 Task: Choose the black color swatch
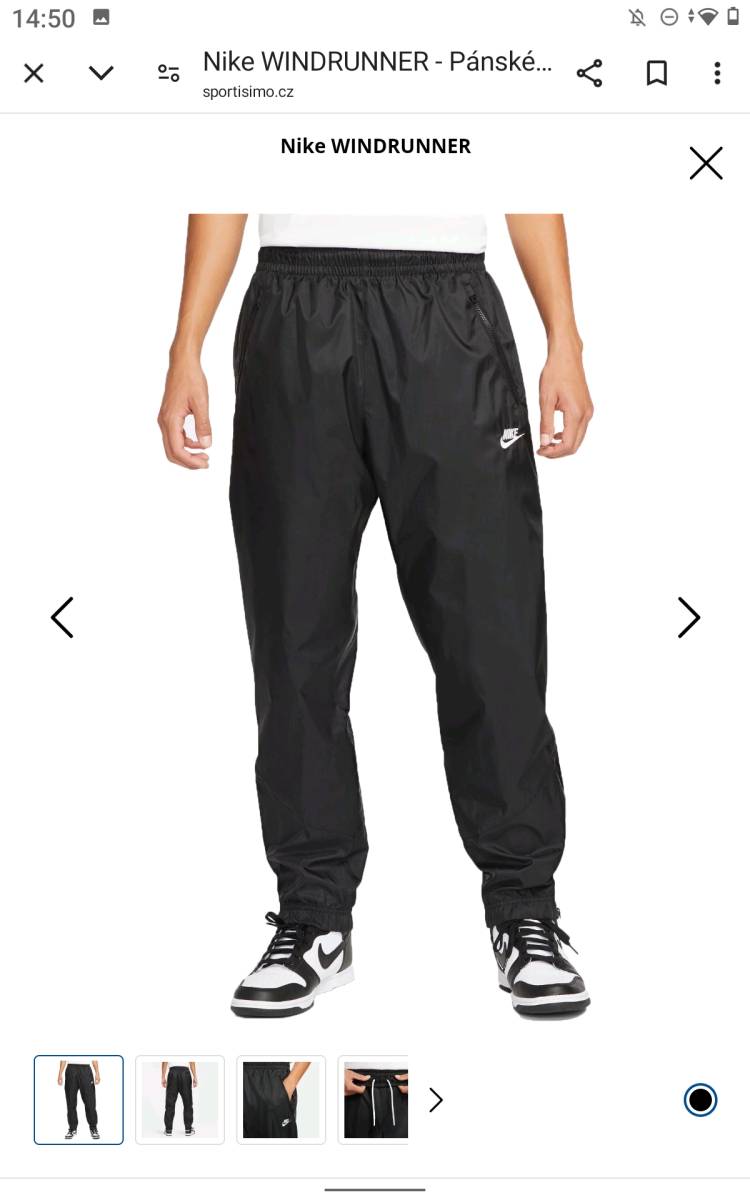[x=701, y=1100]
